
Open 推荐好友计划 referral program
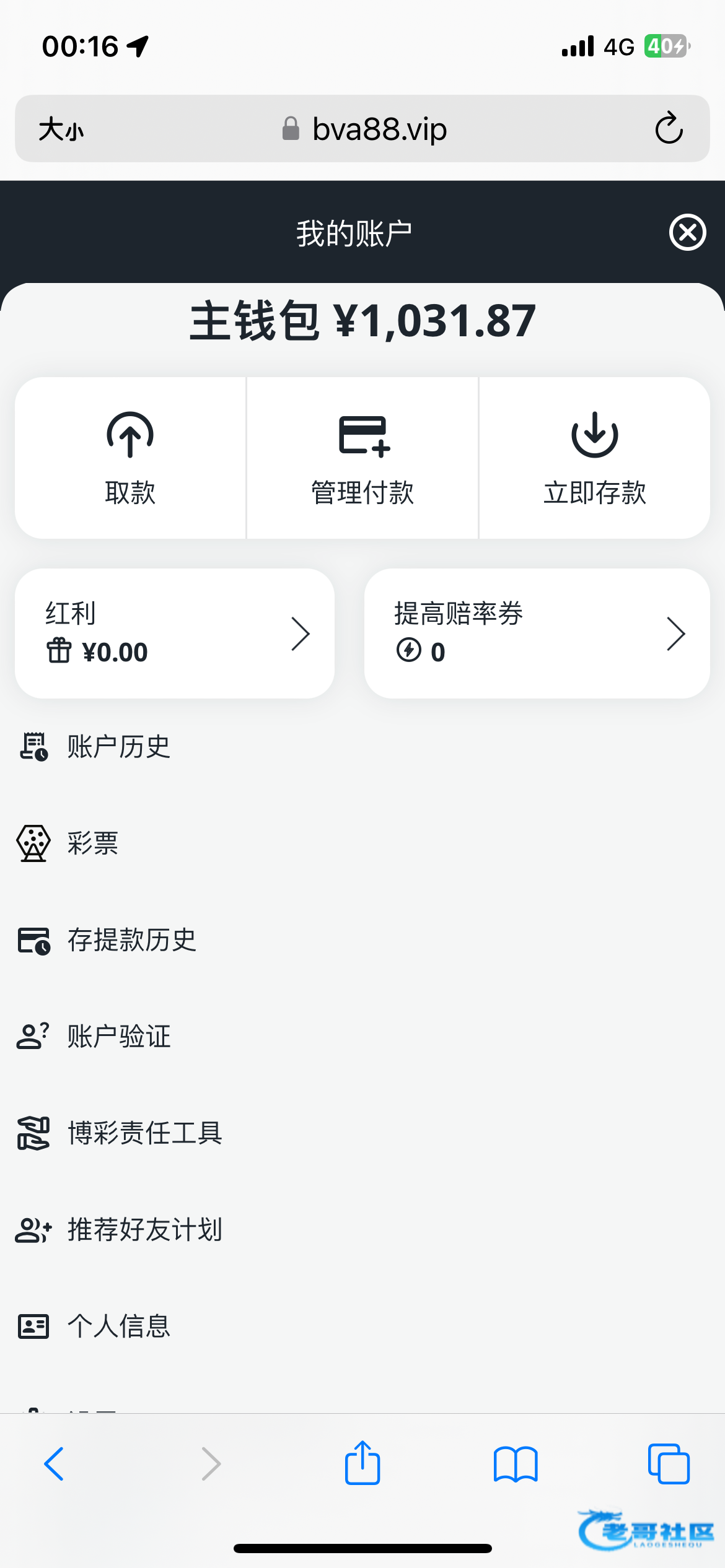(x=144, y=1230)
